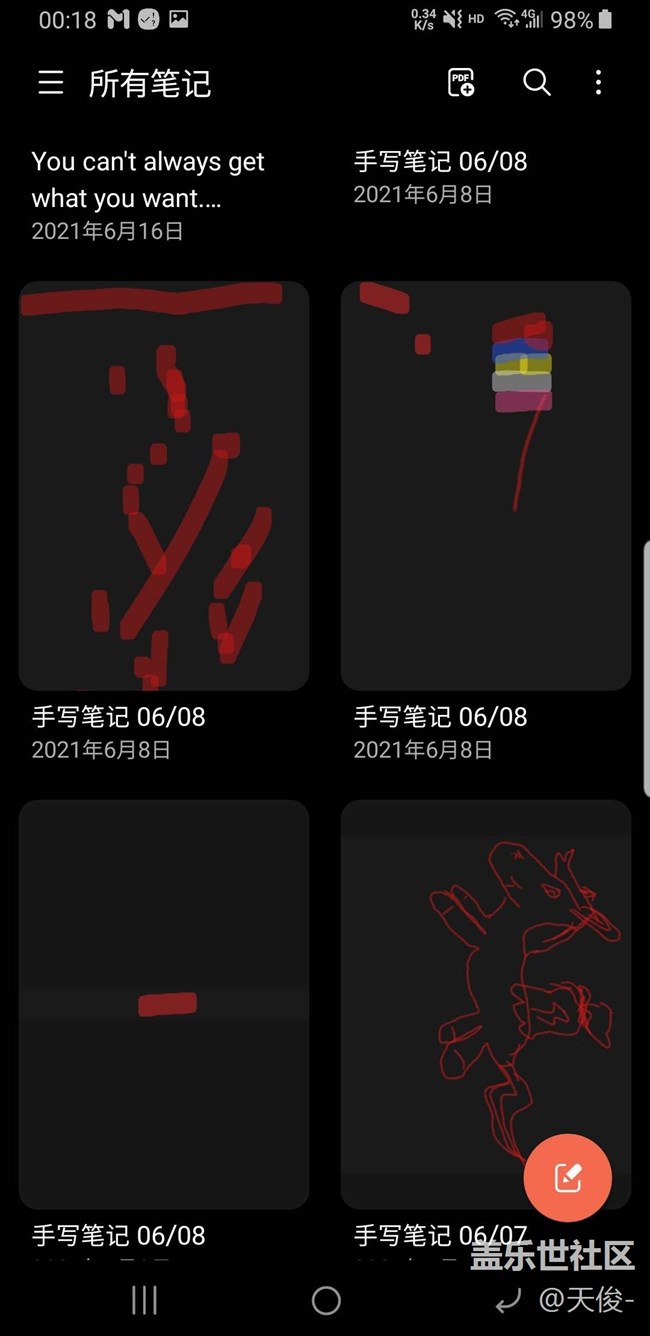Image resolution: width=650 pixels, height=1336 pixels.
Task: Create a new note
Action: (x=567, y=1177)
